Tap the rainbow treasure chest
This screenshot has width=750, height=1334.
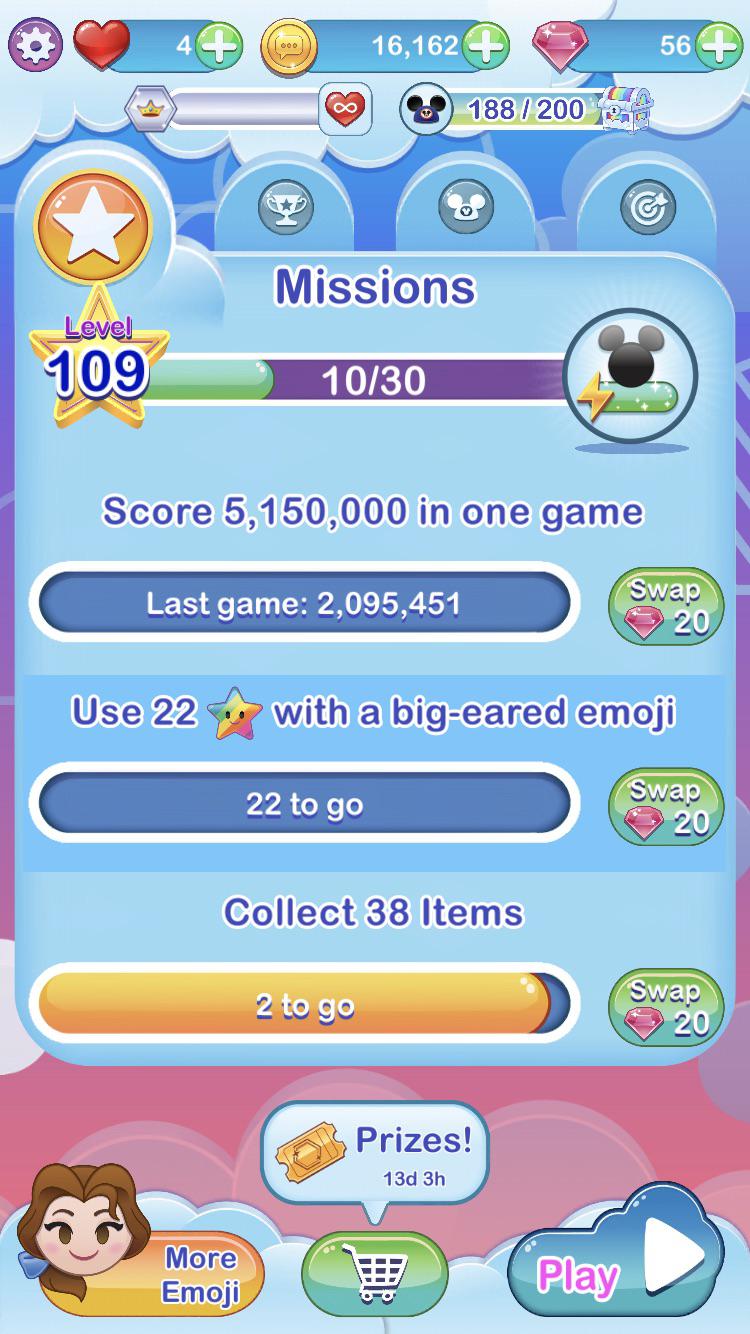630,110
